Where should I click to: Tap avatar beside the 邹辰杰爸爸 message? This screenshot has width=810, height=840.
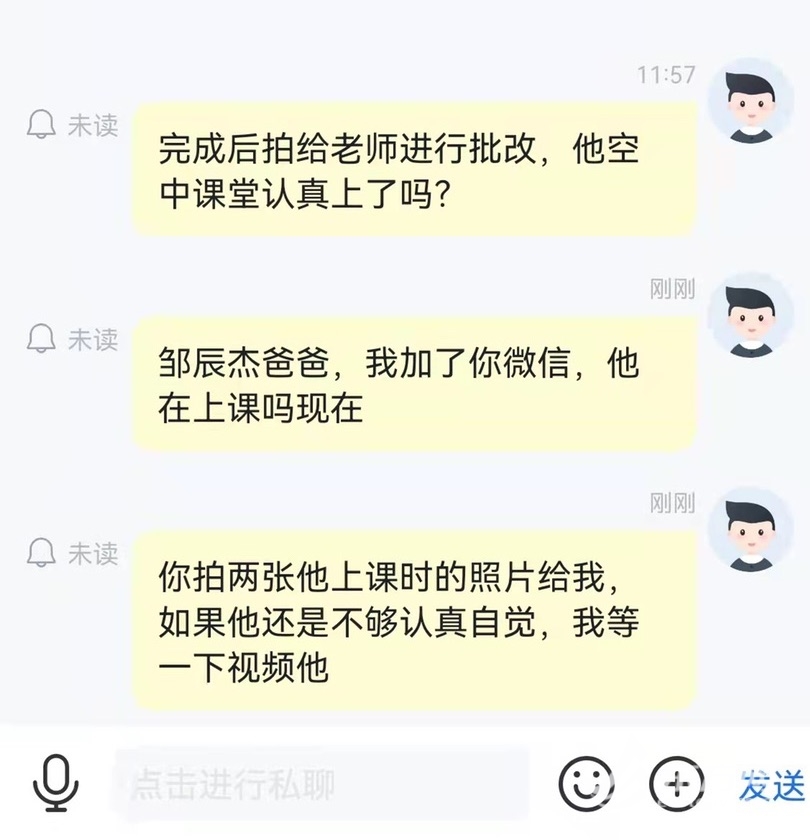750,317
